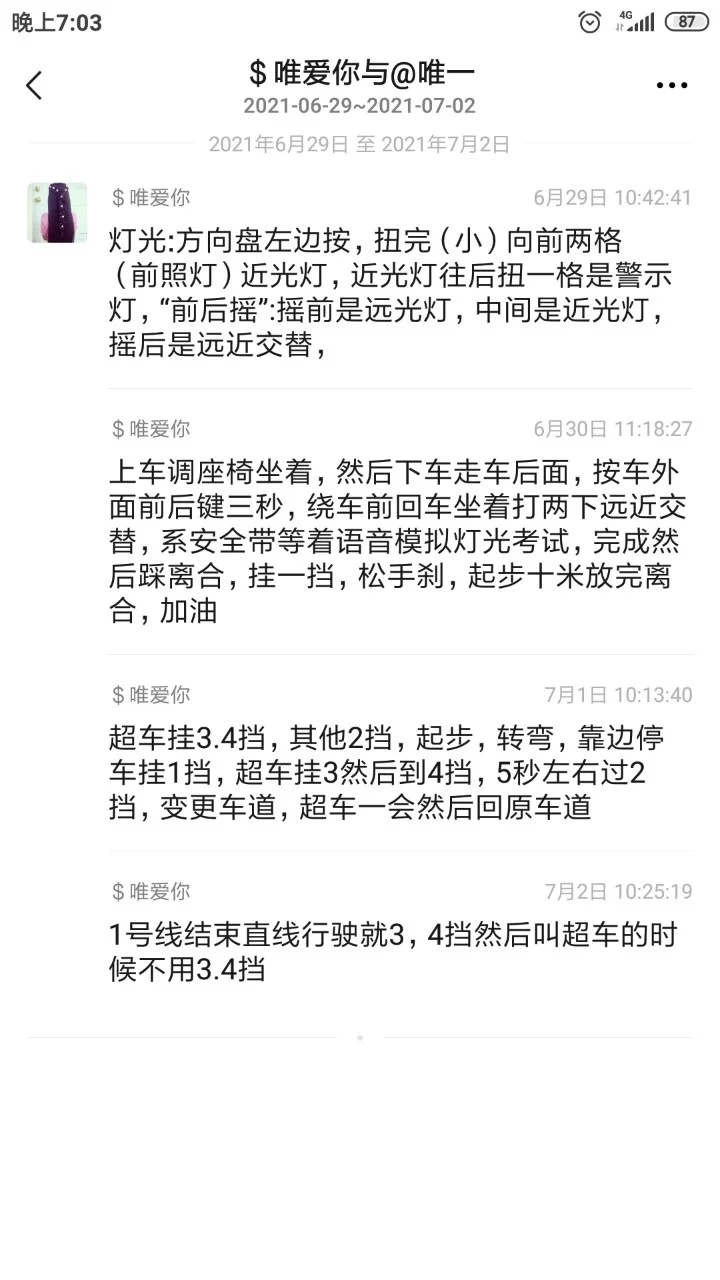The height and width of the screenshot is (1280, 720).
Task: Tap the avatar of $唯爱你
Action: [57, 212]
